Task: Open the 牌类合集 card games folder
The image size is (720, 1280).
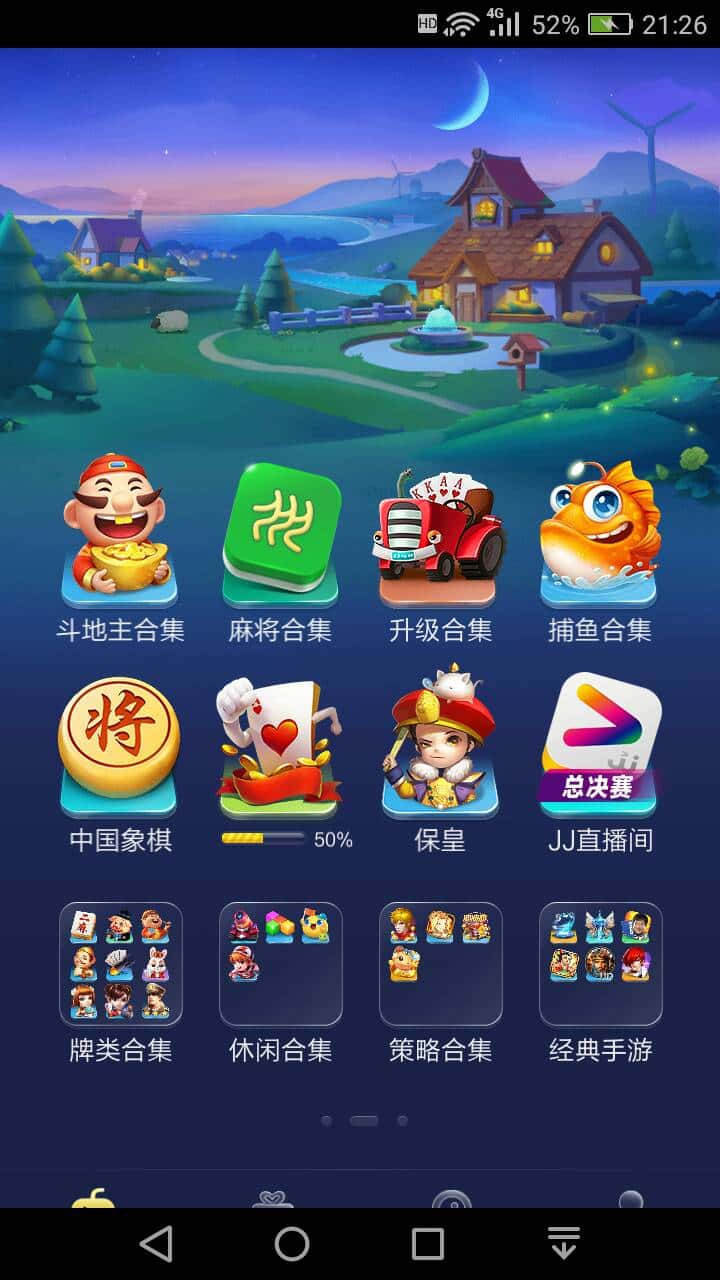Action: click(120, 963)
